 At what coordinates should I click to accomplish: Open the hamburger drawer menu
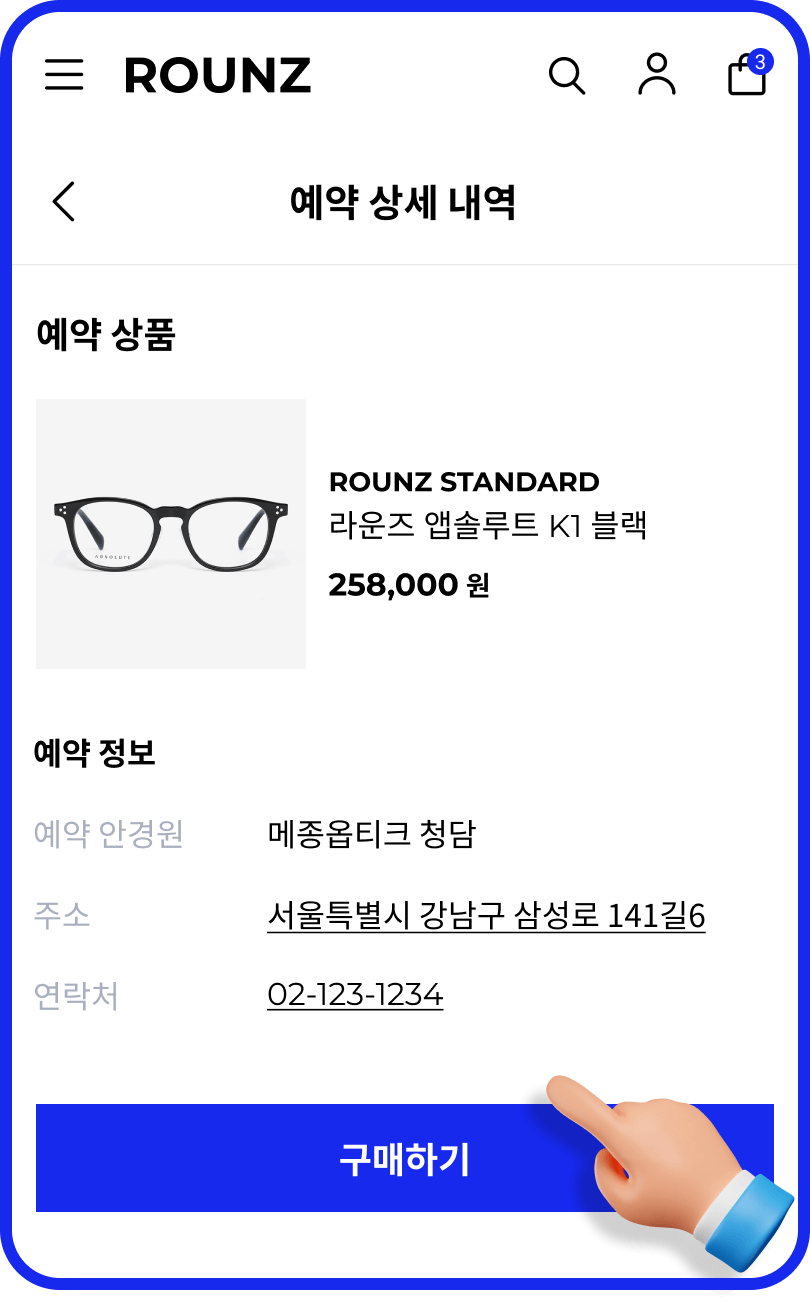pyautogui.click(x=64, y=75)
